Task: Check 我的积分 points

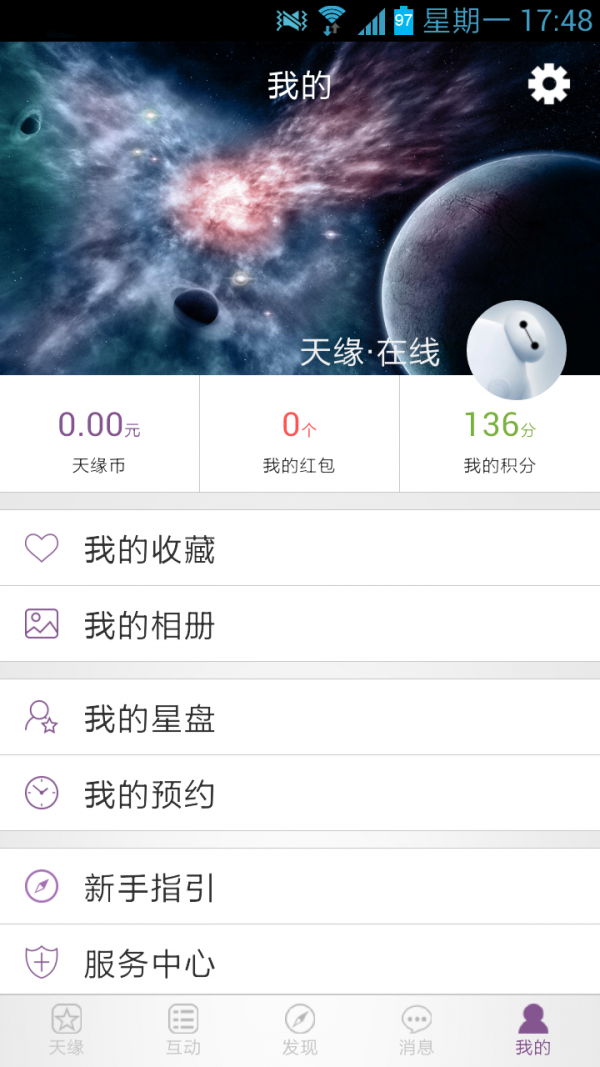Action: tap(499, 437)
